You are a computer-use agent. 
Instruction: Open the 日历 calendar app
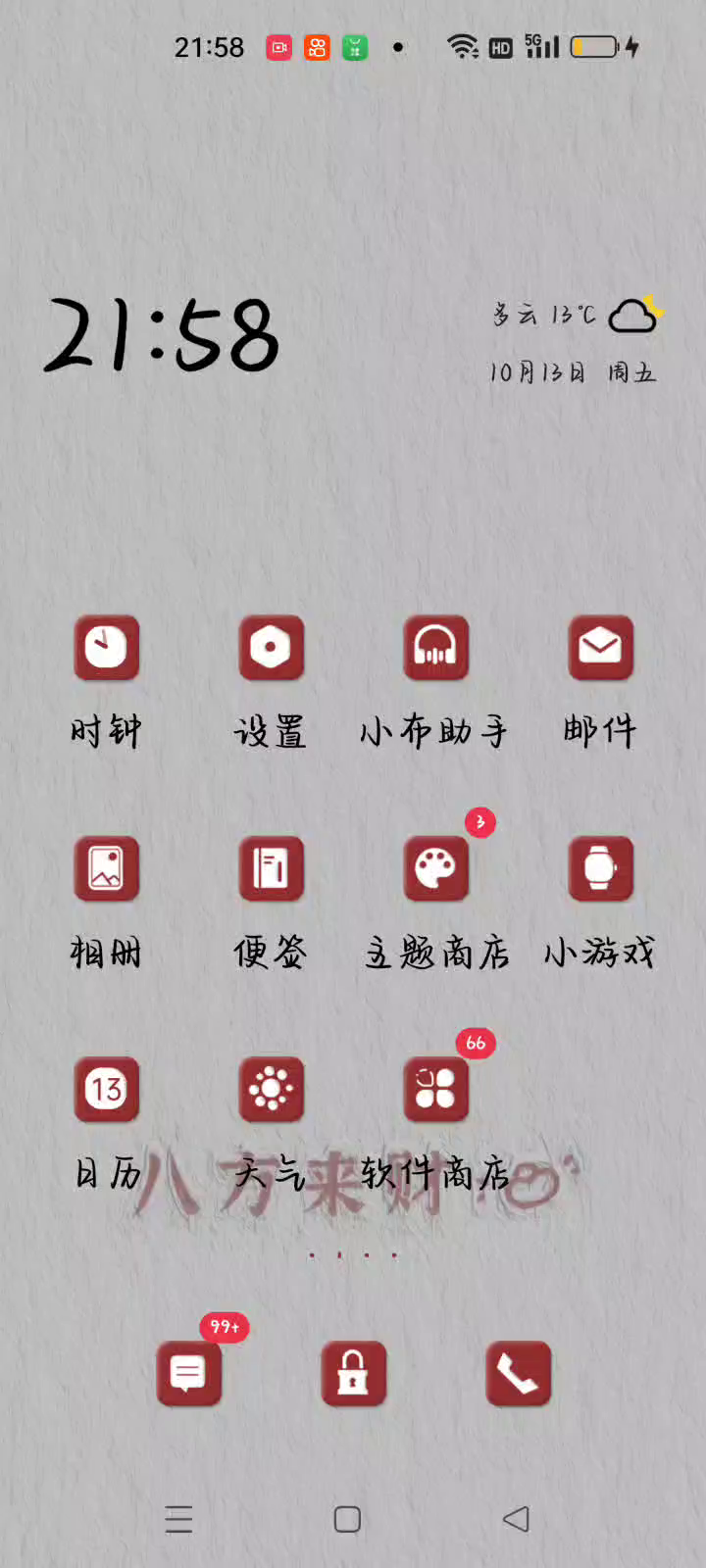(x=107, y=1089)
